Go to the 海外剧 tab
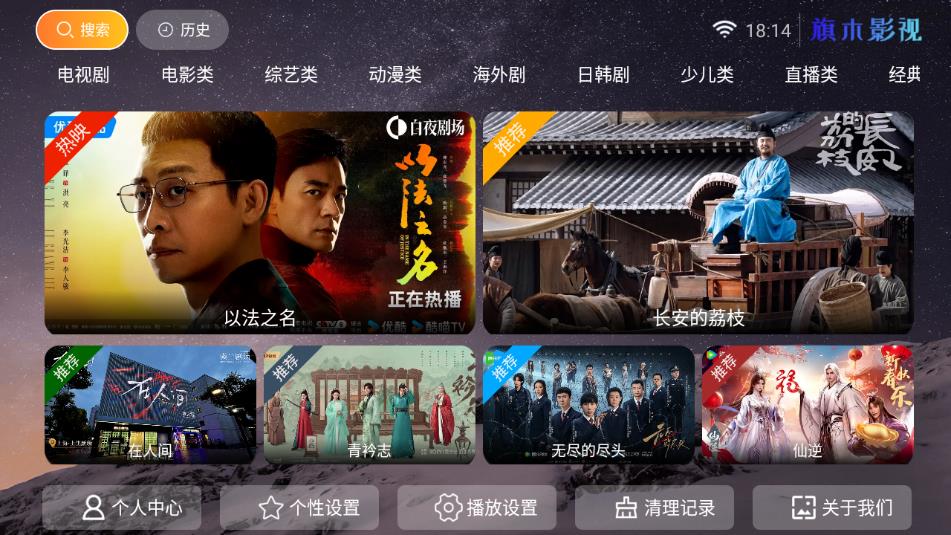The width and height of the screenshot is (951, 535). (x=499, y=75)
